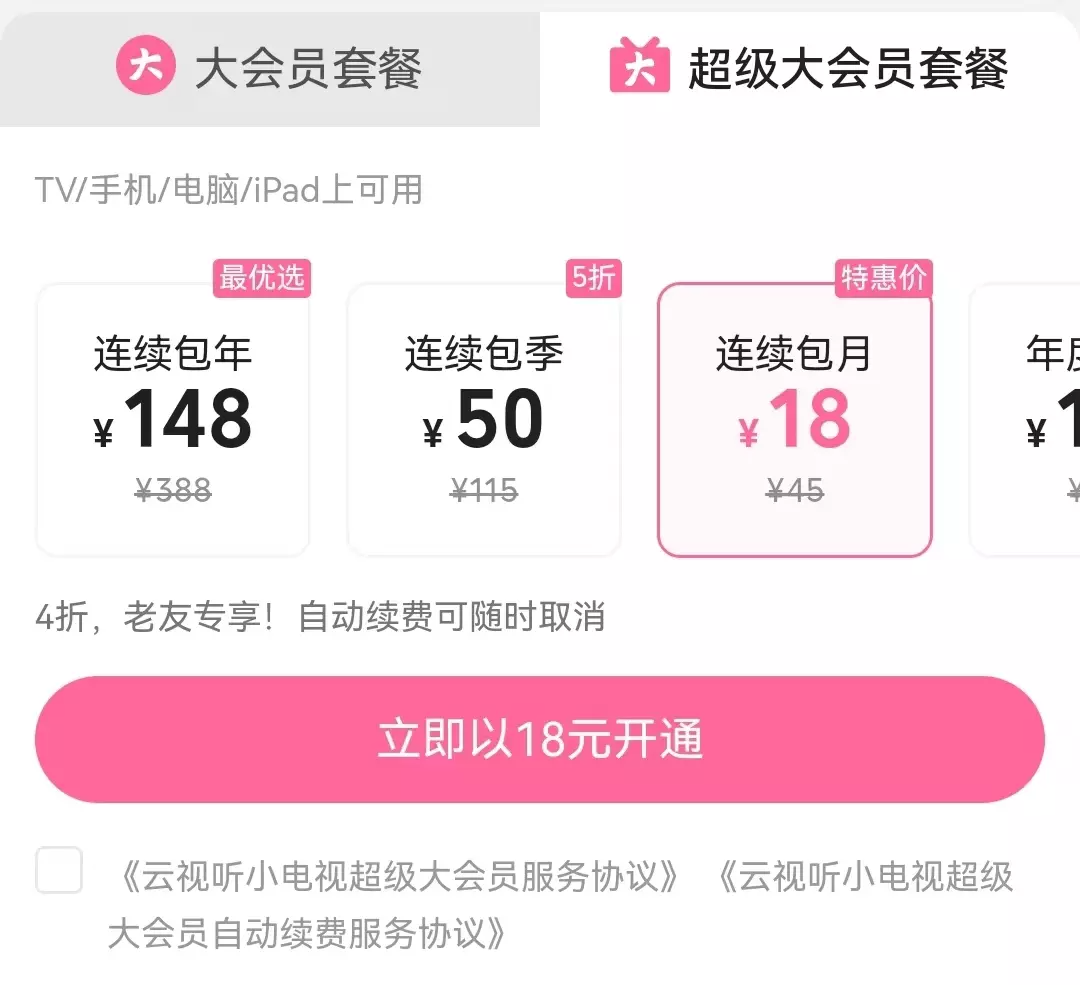Switch to the 大会员套餐 tab
Screen dimensions: 1080x985
click(x=270, y=68)
